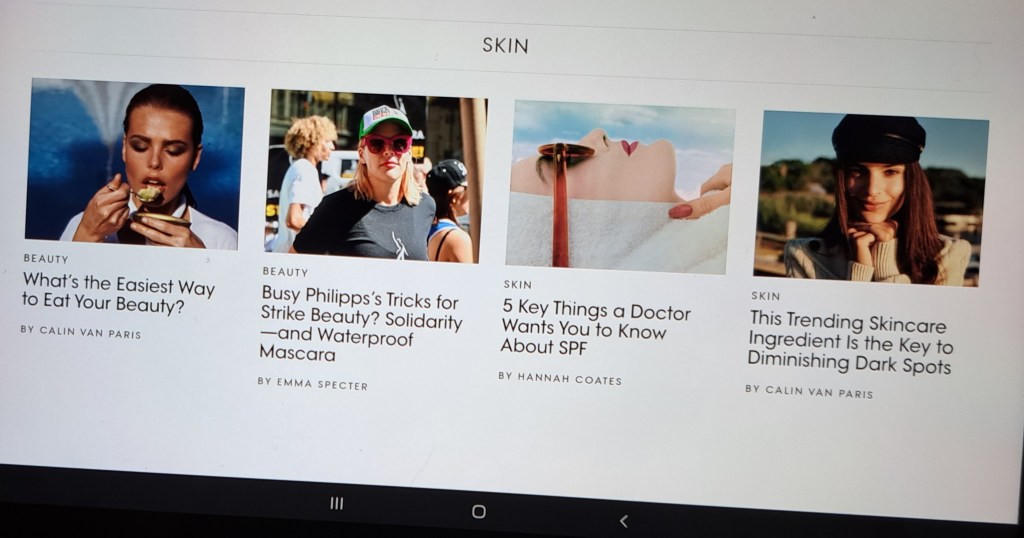Go back with the system back button

623,521
